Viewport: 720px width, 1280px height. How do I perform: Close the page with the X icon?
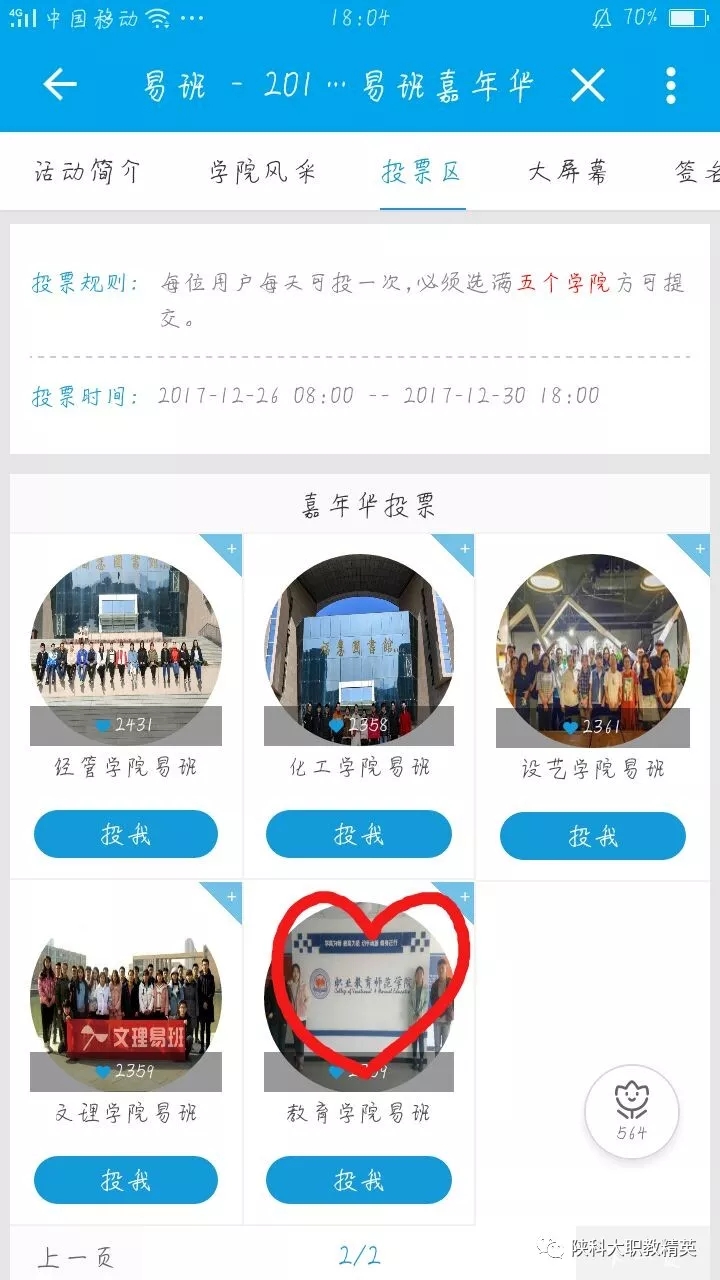pyautogui.click(x=588, y=86)
